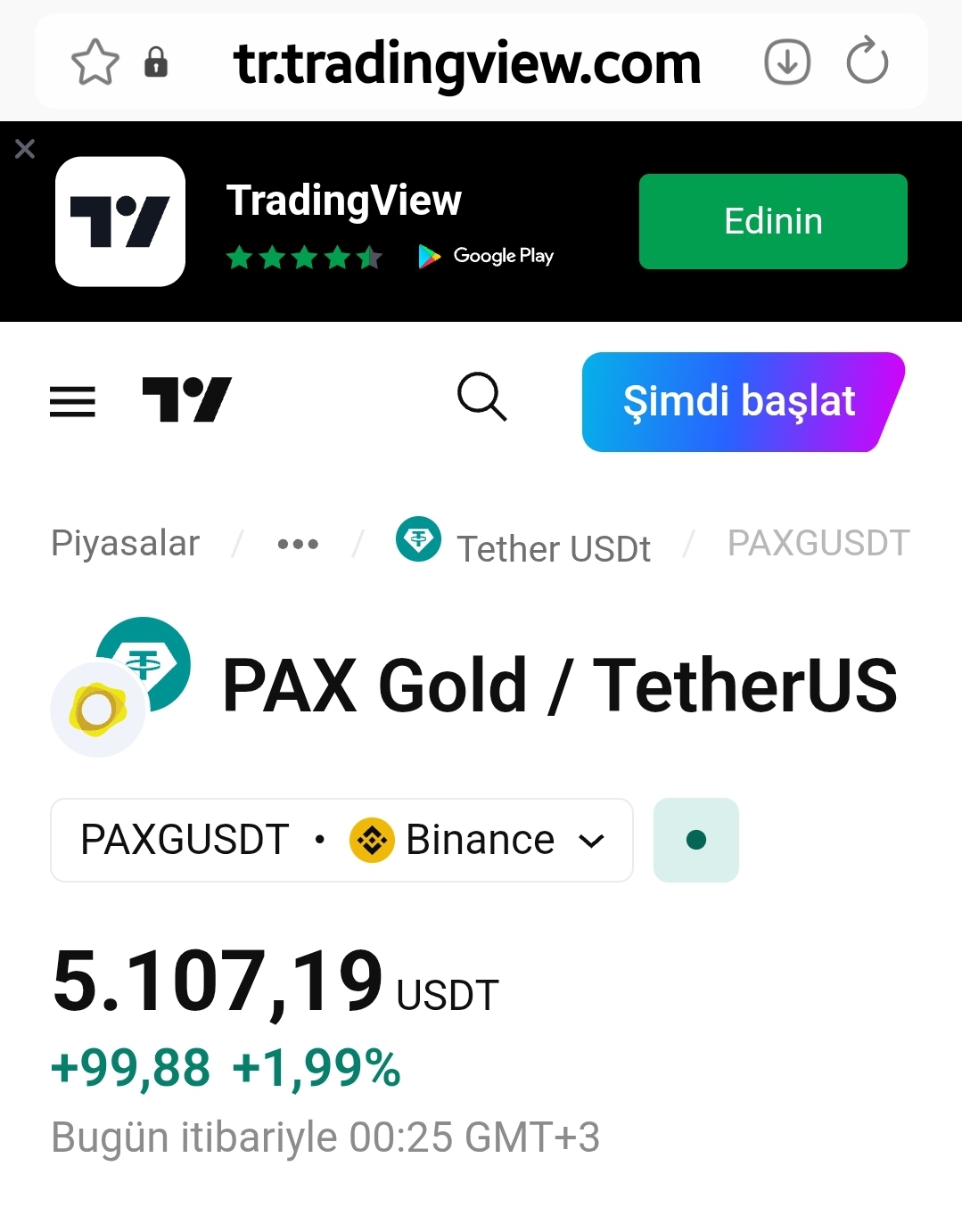Tap the green market status dot button
Viewport: 962px width, 1232px height.
tap(696, 840)
